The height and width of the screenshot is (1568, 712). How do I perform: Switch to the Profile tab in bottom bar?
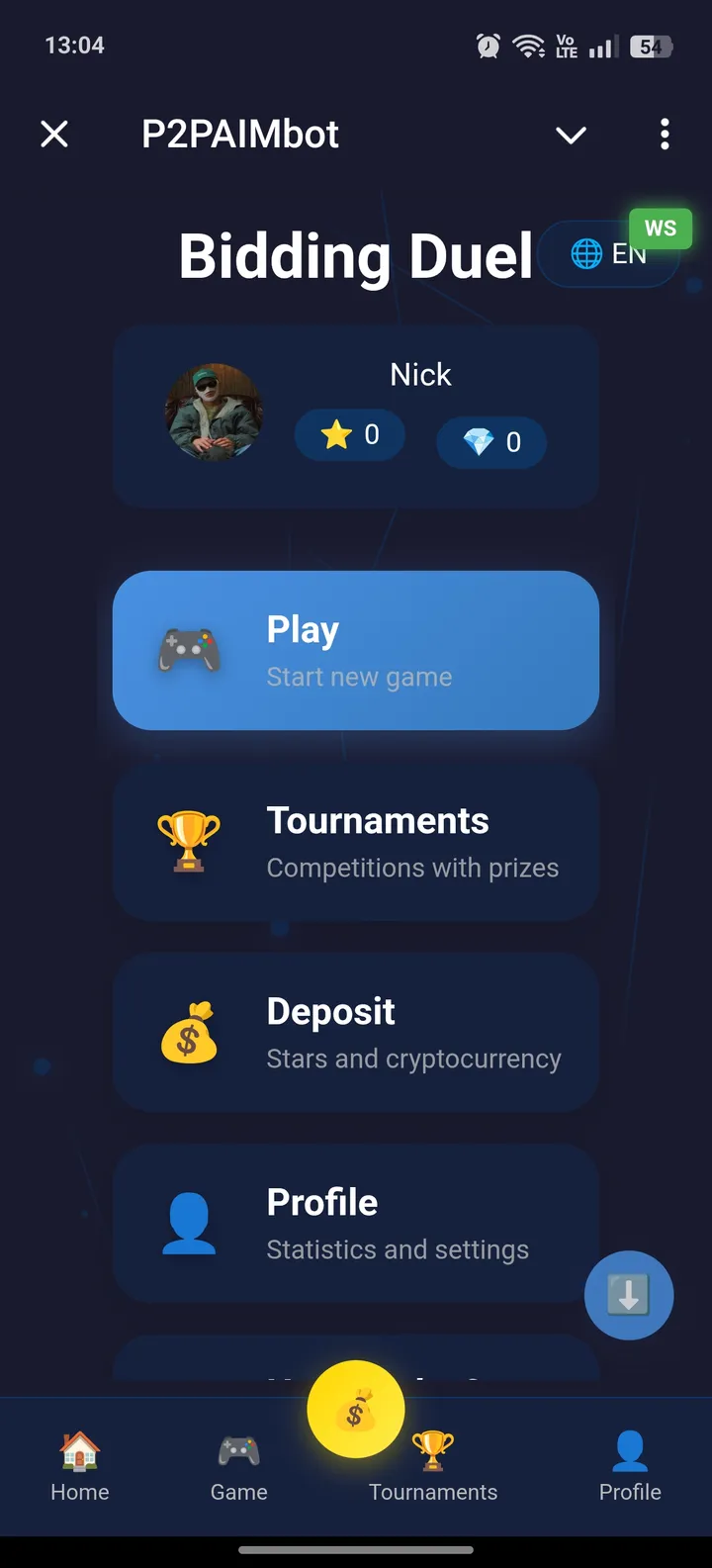630,1467
